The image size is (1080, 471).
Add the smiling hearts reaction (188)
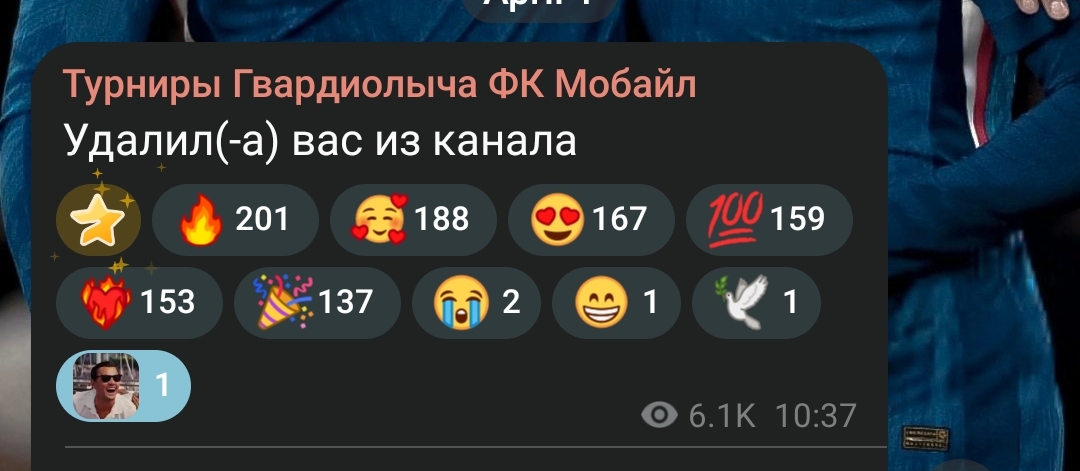pos(411,218)
